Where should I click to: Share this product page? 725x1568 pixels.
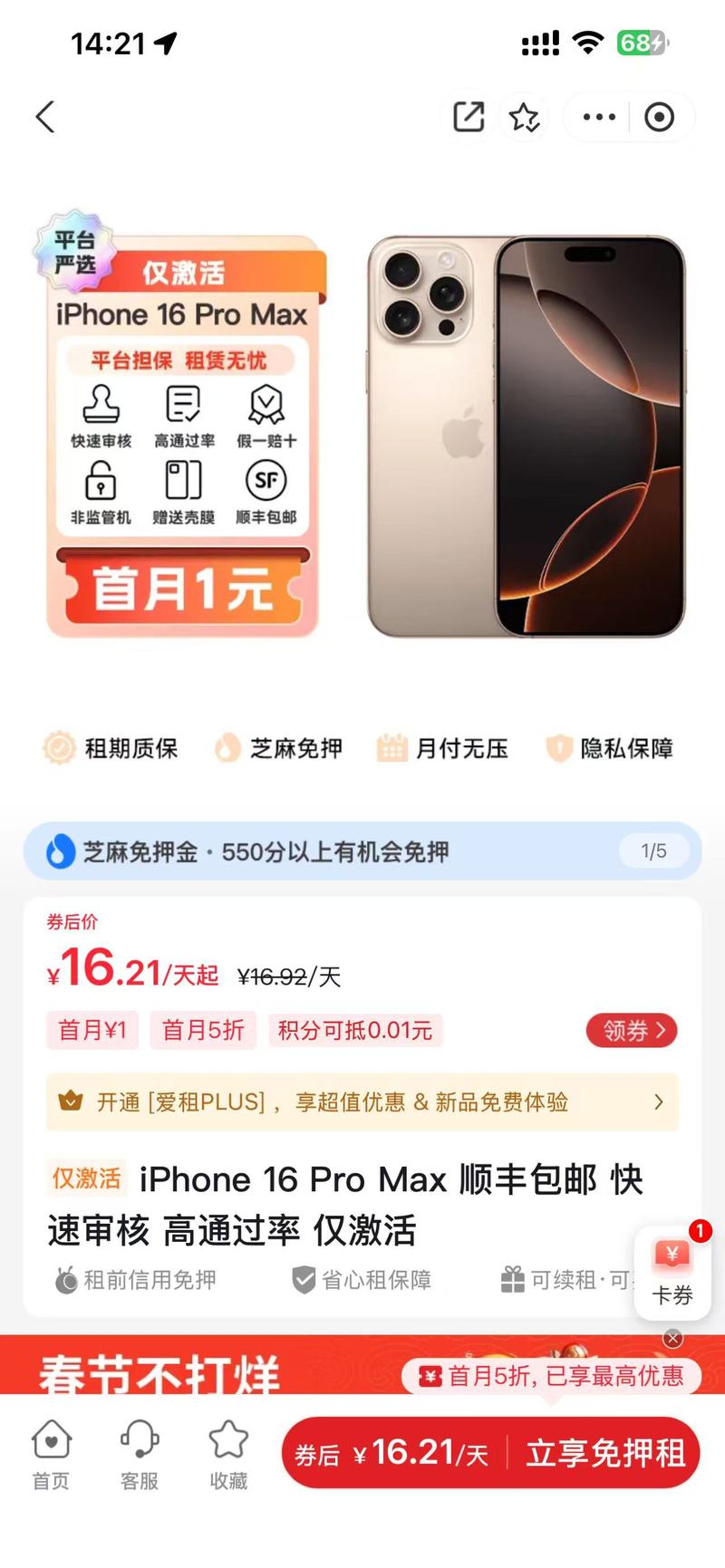[469, 117]
